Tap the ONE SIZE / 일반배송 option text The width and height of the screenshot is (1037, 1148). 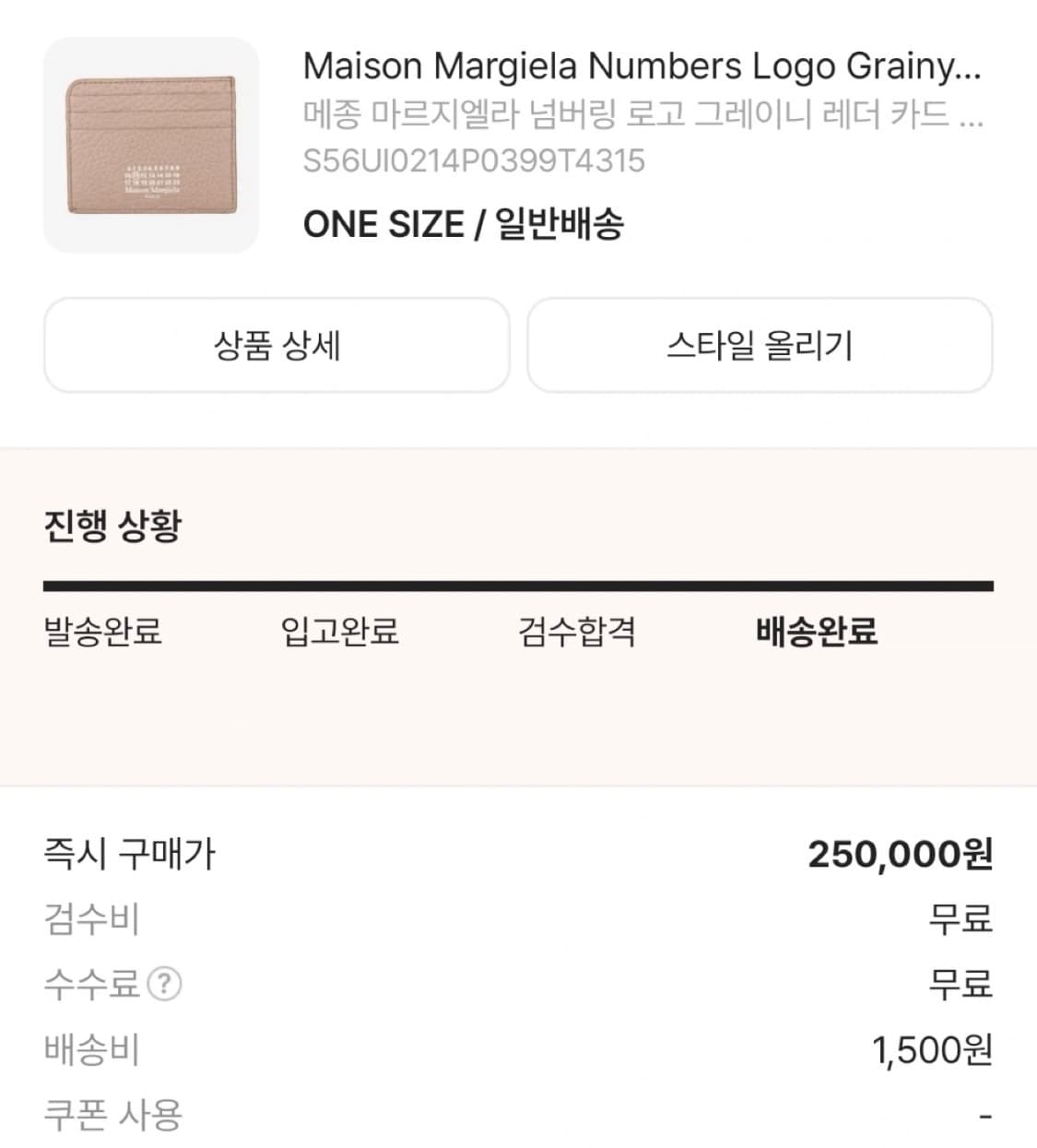465,222
